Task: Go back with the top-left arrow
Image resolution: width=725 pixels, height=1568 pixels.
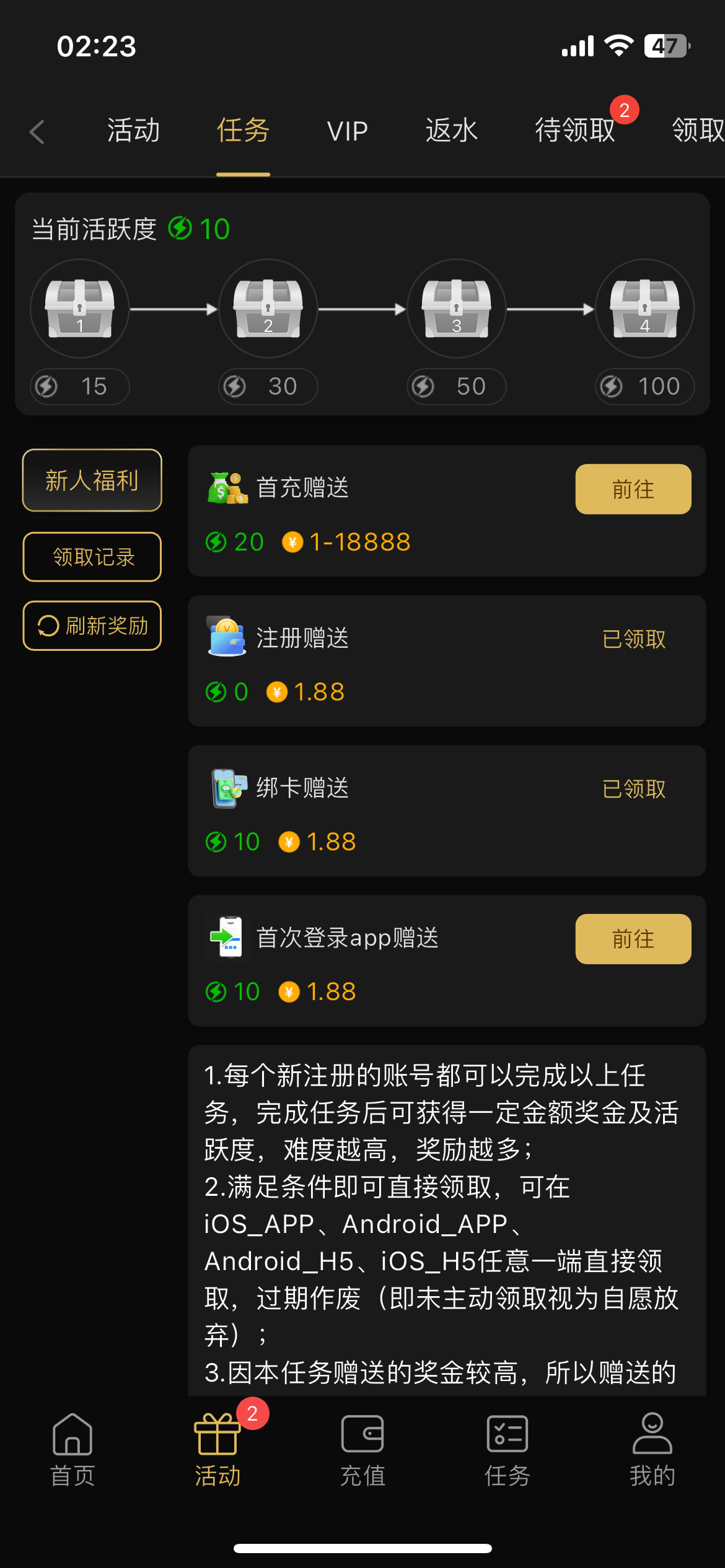Action: [37, 131]
